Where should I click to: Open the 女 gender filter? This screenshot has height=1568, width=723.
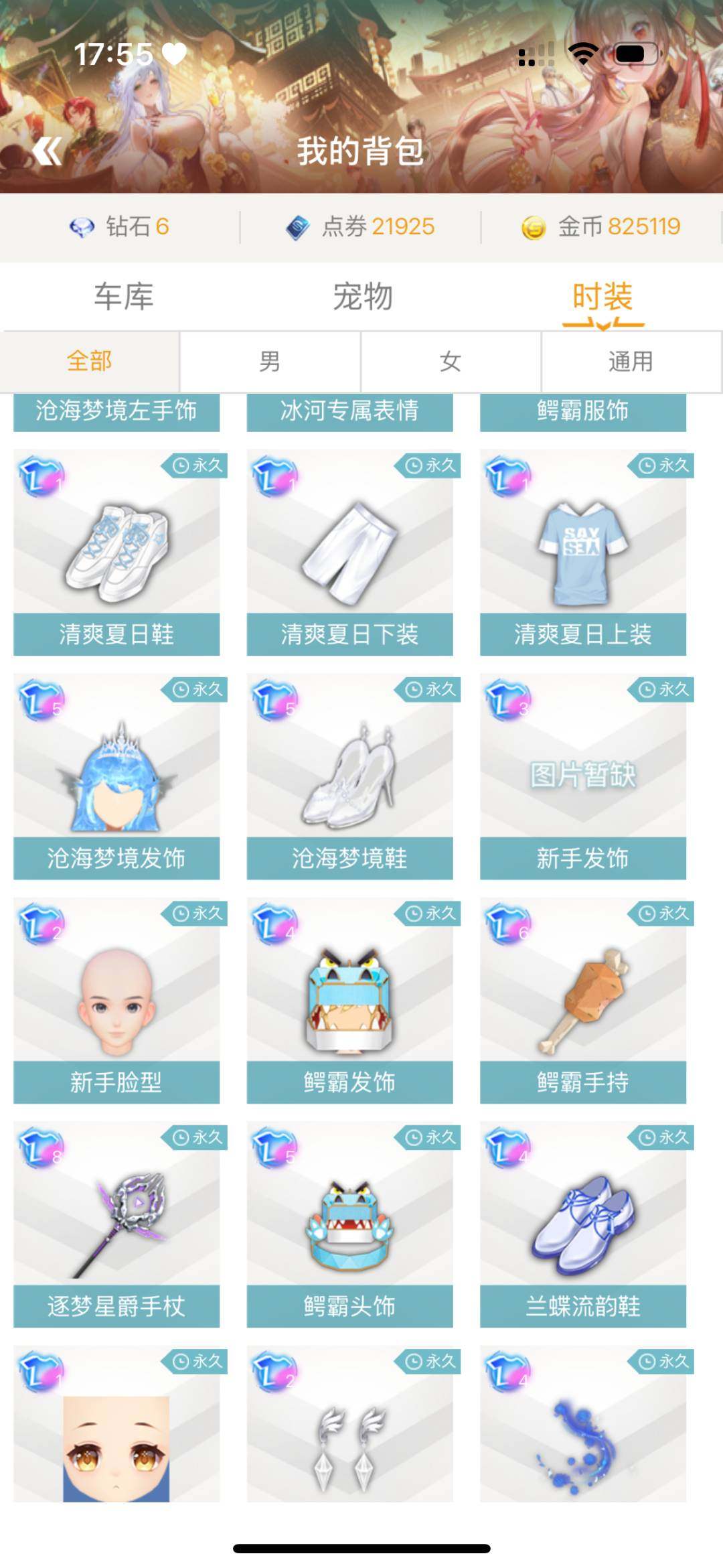(x=452, y=360)
